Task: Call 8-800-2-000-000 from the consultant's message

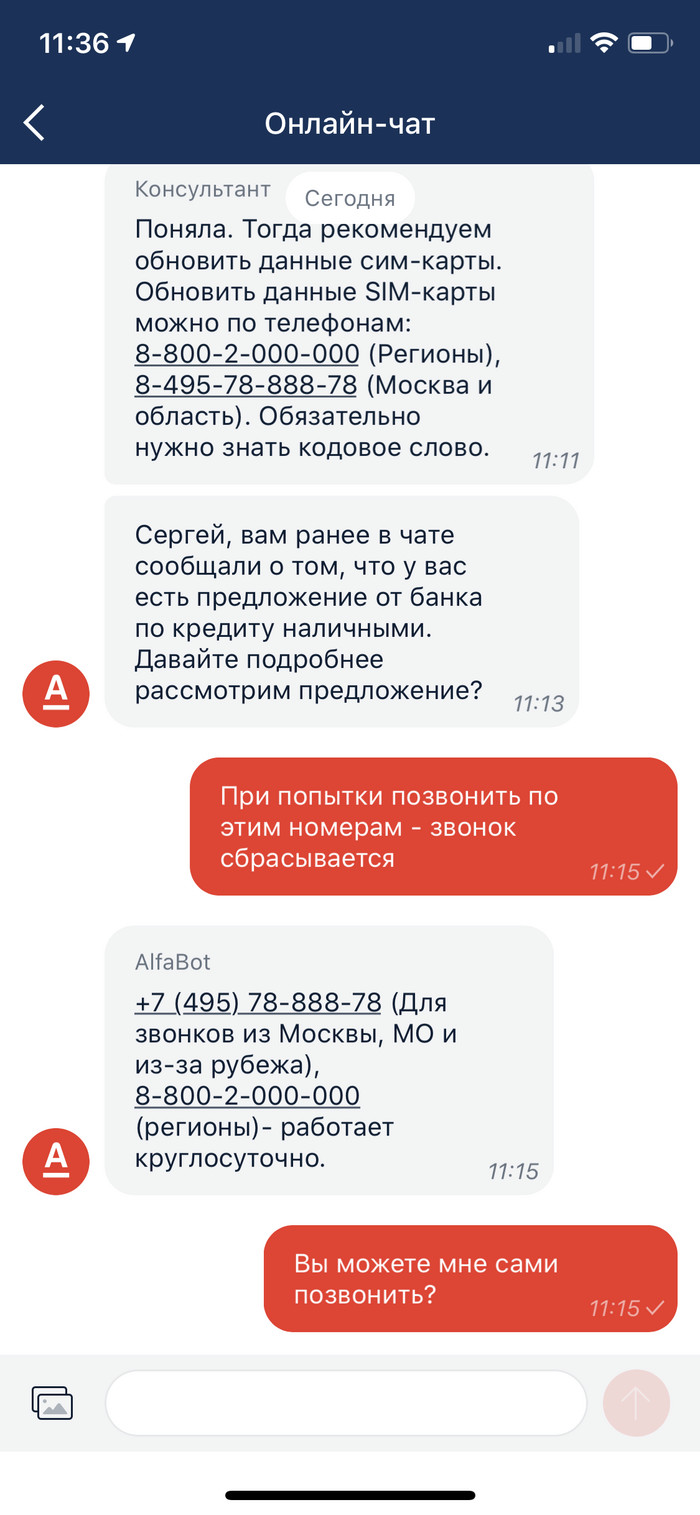Action: 246,353
